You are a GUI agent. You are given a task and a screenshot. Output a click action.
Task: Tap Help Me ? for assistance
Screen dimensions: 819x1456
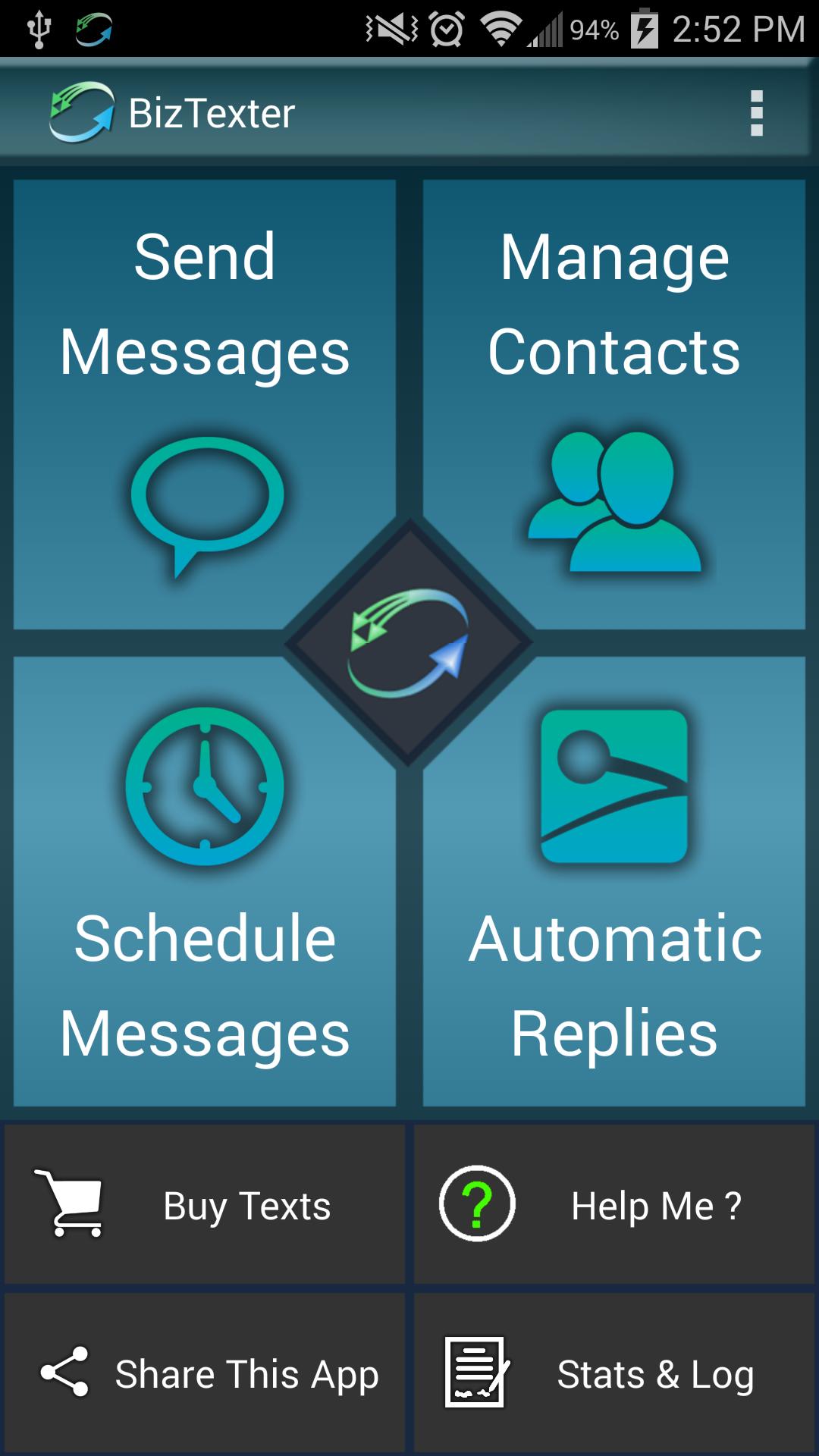tap(654, 1206)
